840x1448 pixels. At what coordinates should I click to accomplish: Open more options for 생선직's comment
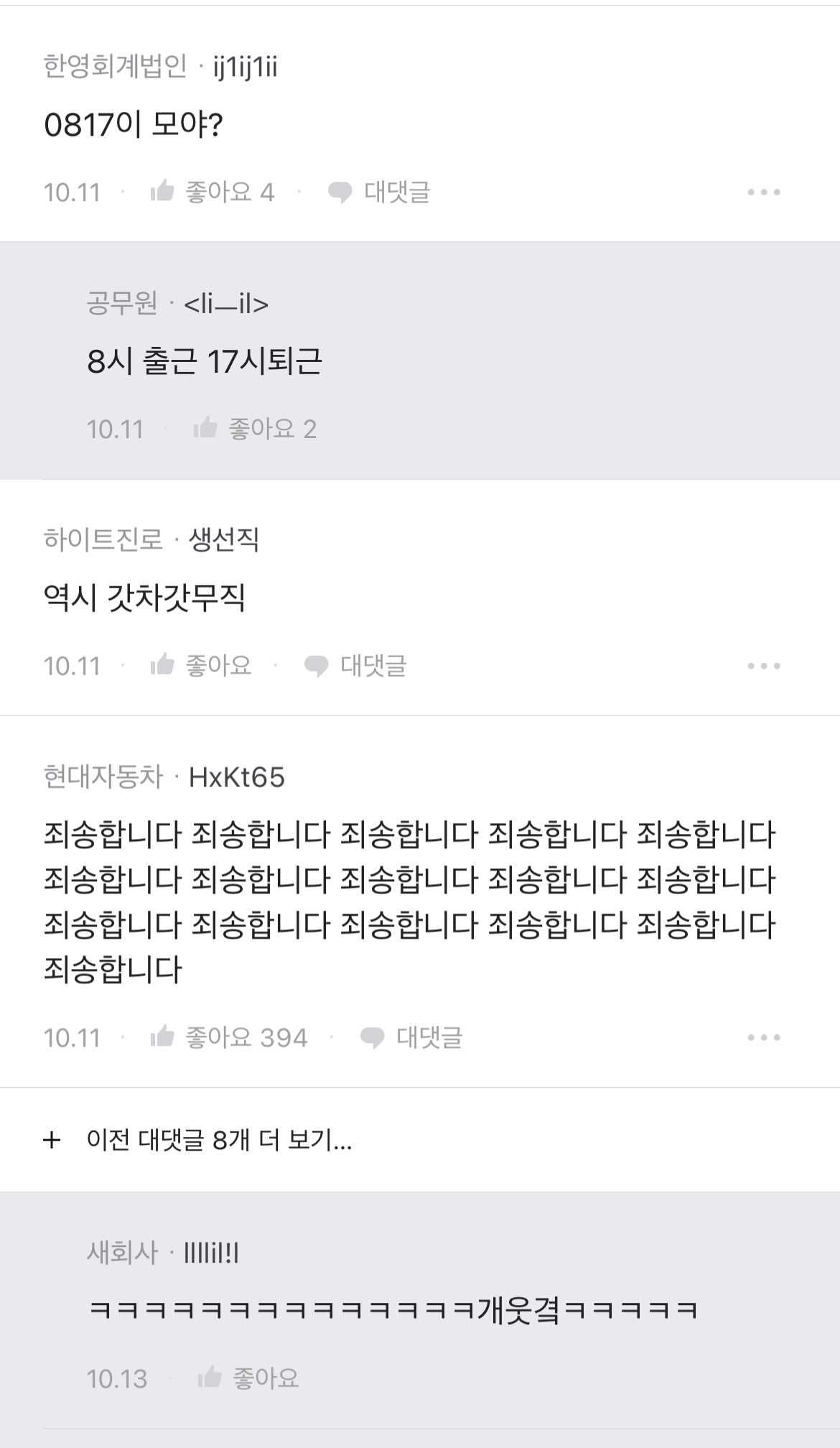coord(764,666)
